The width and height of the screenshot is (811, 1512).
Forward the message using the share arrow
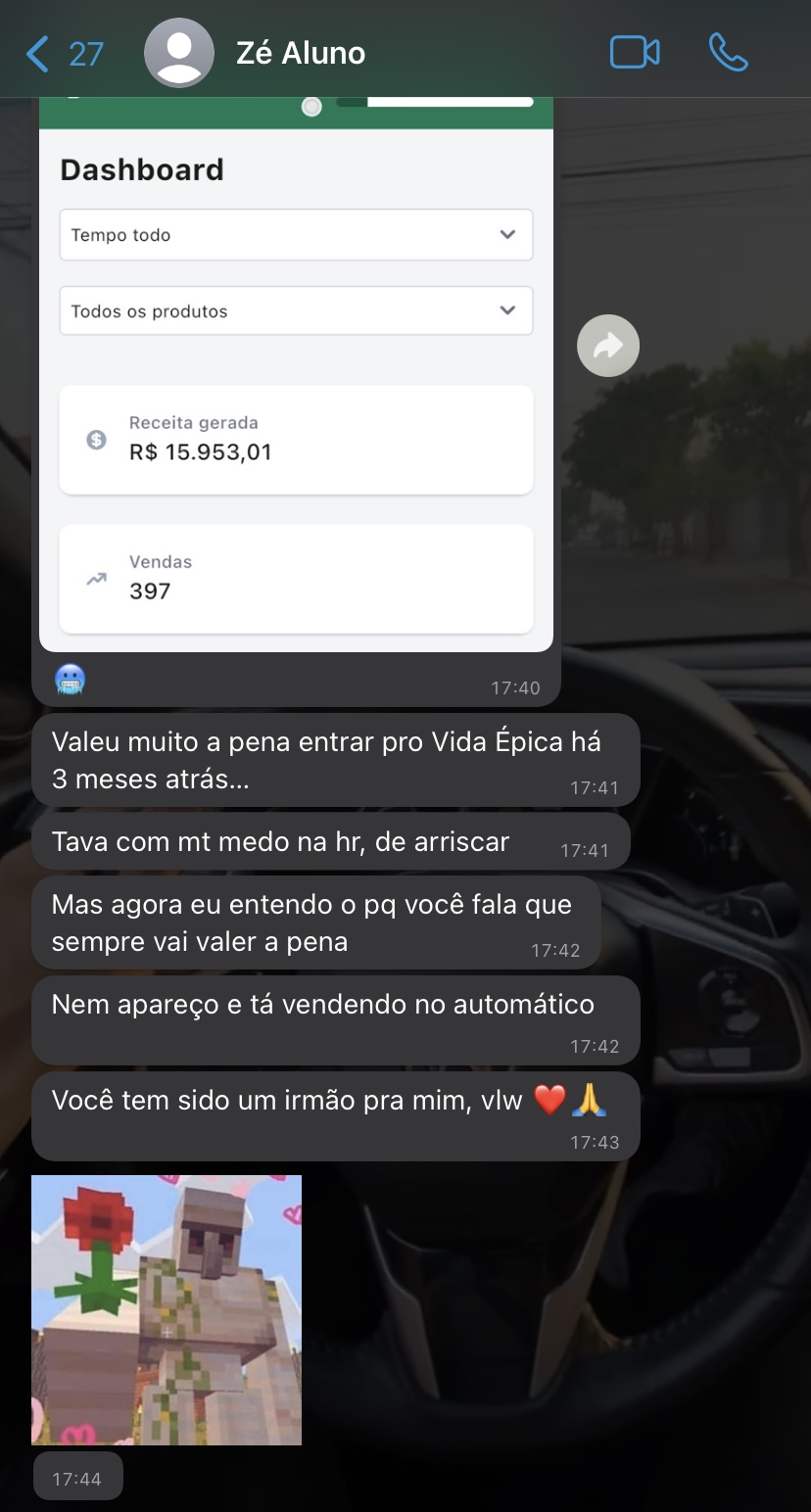[607, 345]
